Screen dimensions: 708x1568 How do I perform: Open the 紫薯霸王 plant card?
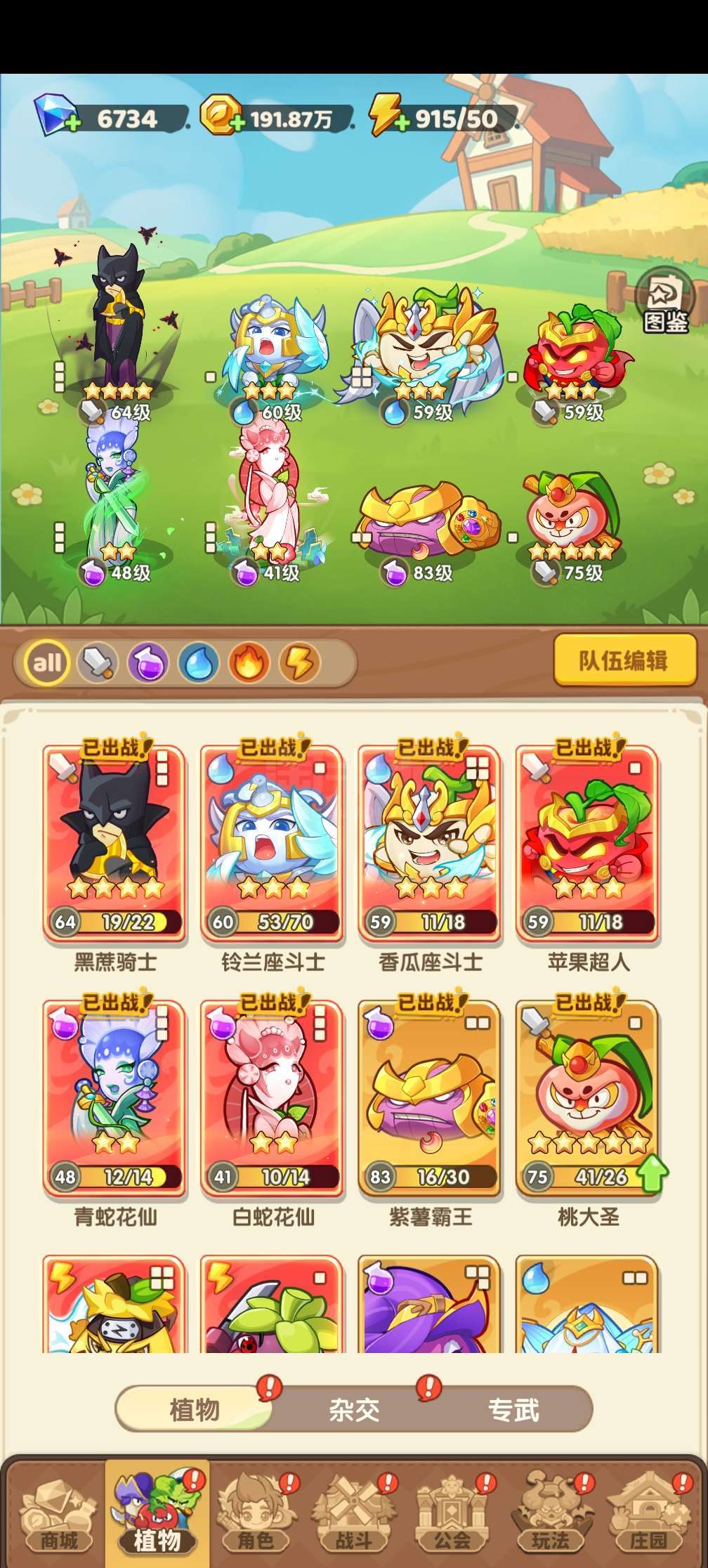430,1097
